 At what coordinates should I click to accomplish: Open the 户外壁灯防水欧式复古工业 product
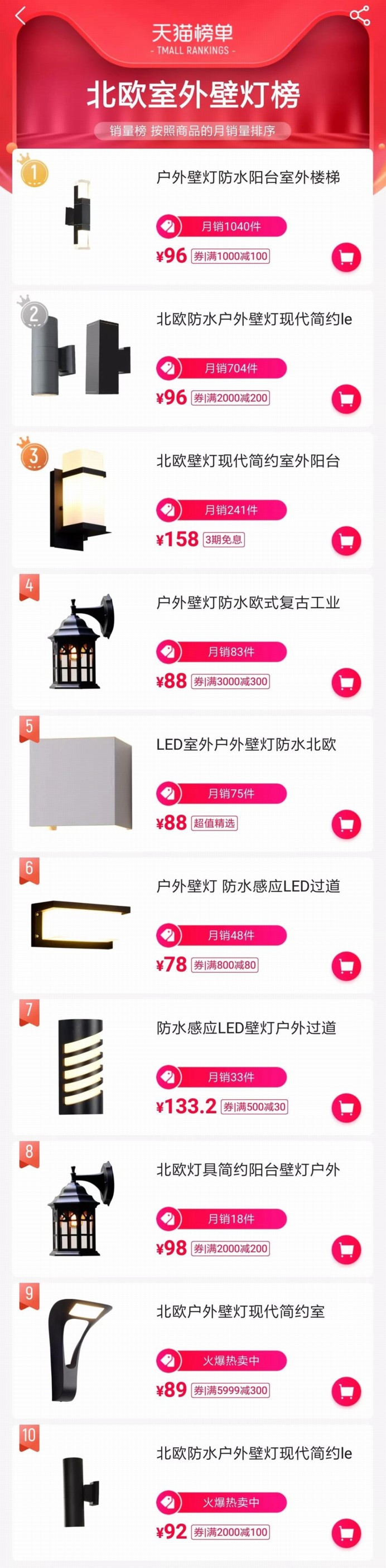click(x=248, y=603)
